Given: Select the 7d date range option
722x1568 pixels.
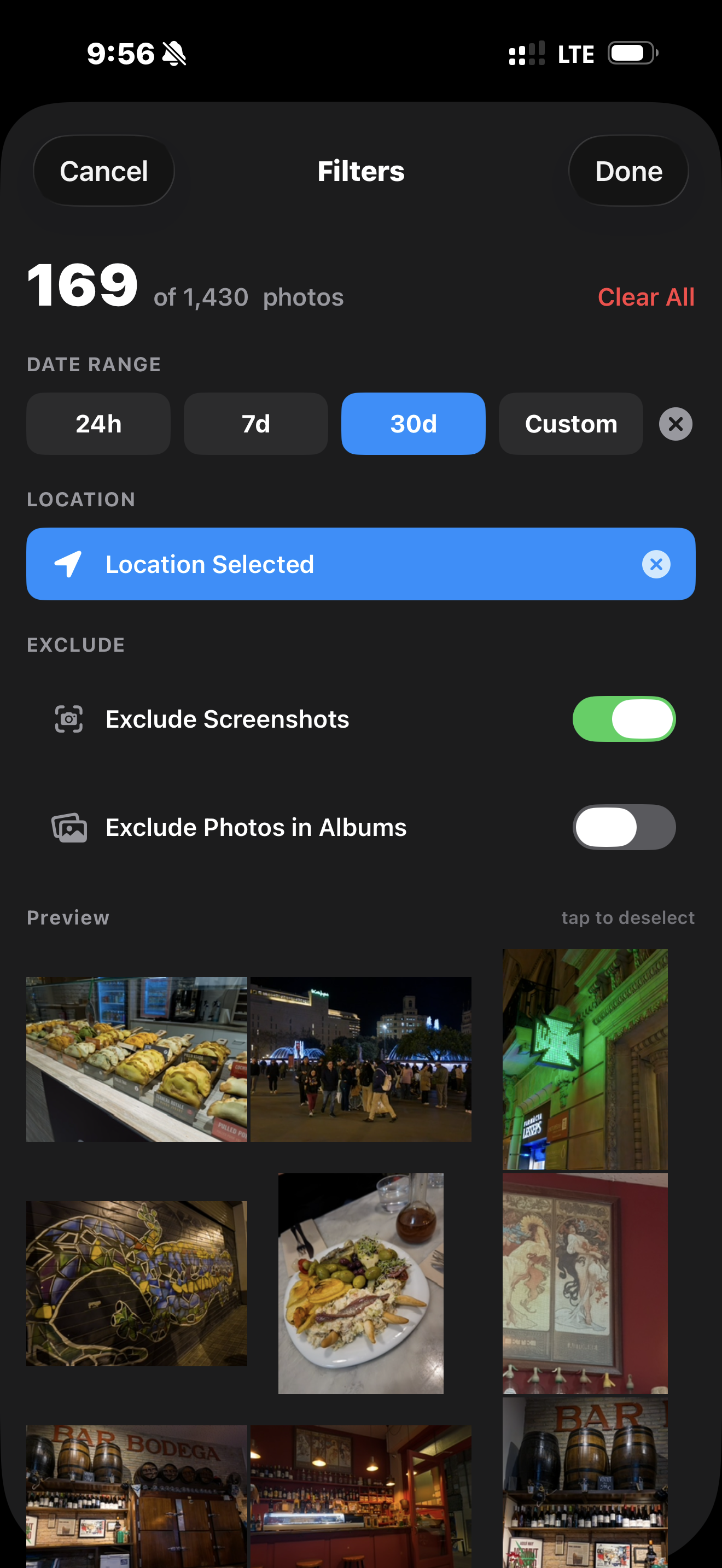Looking at the screenshot, I should pyautogui.click(x=255, y=424).
